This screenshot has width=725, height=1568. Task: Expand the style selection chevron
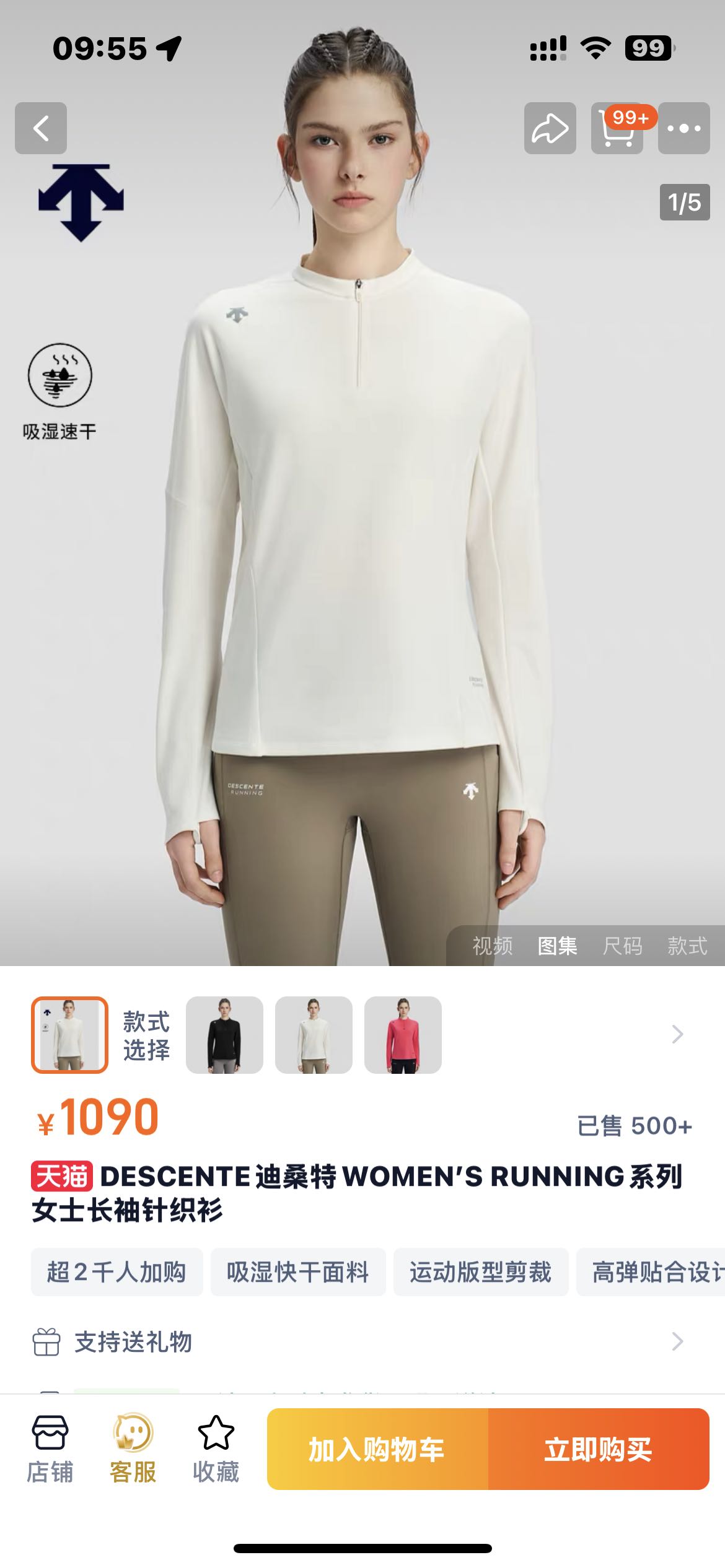(x=677, y=1034)
